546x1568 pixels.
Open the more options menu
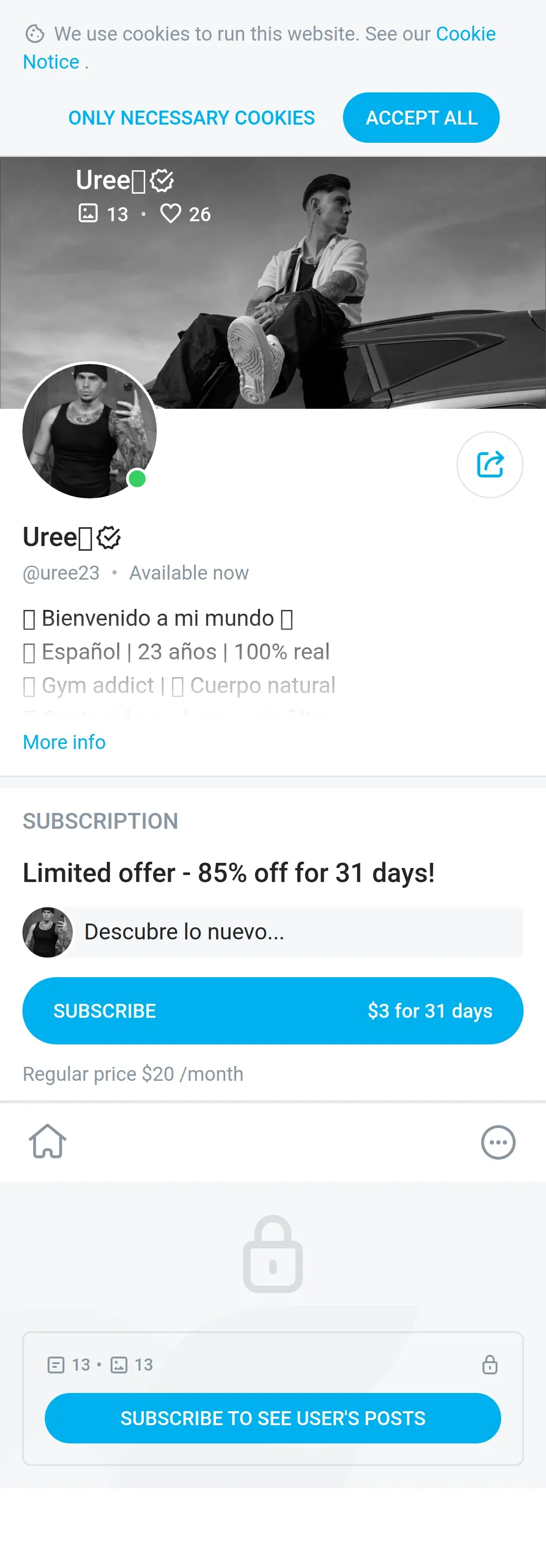(x=498, y=1142)
